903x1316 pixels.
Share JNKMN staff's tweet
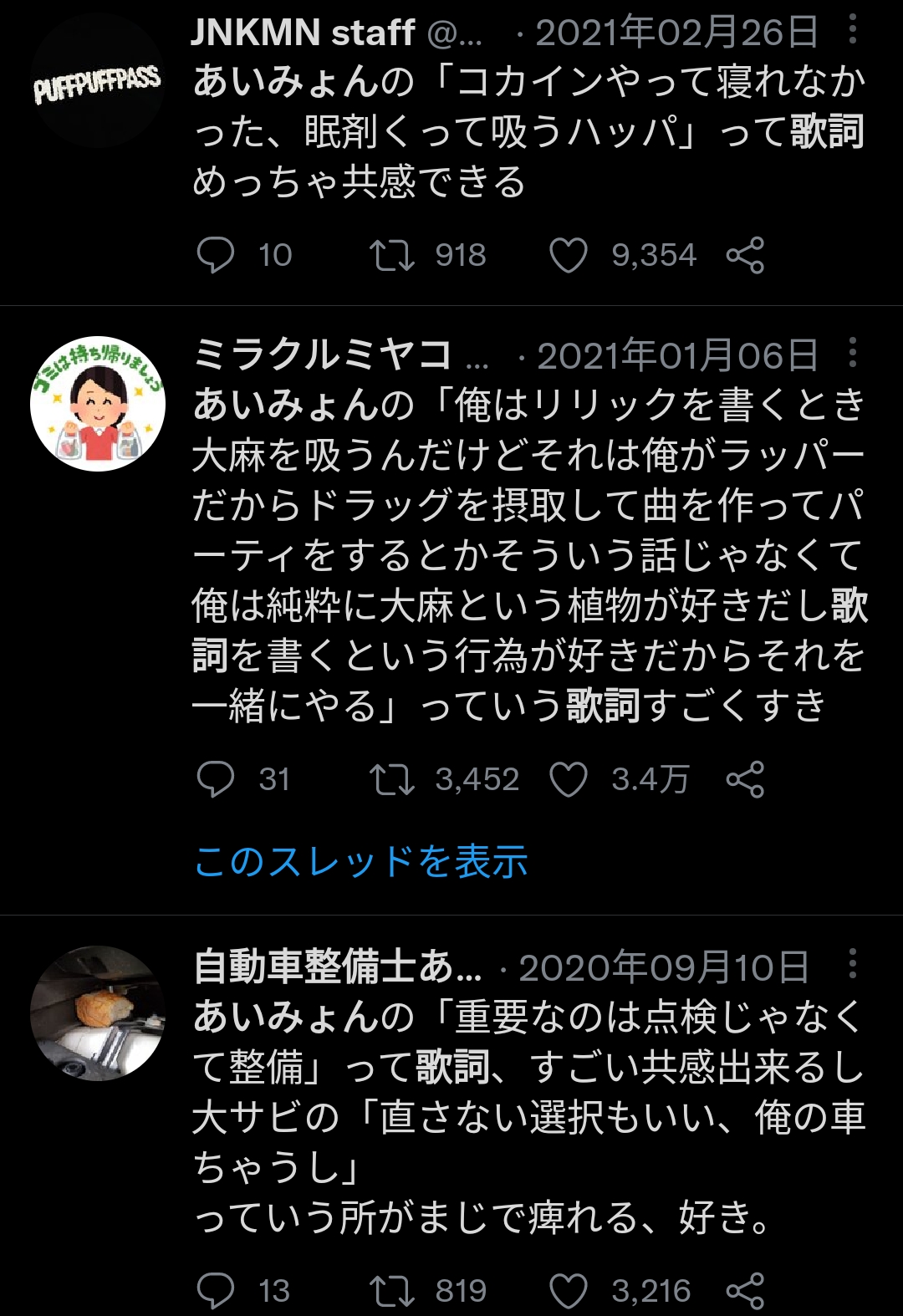pos(745,255)
